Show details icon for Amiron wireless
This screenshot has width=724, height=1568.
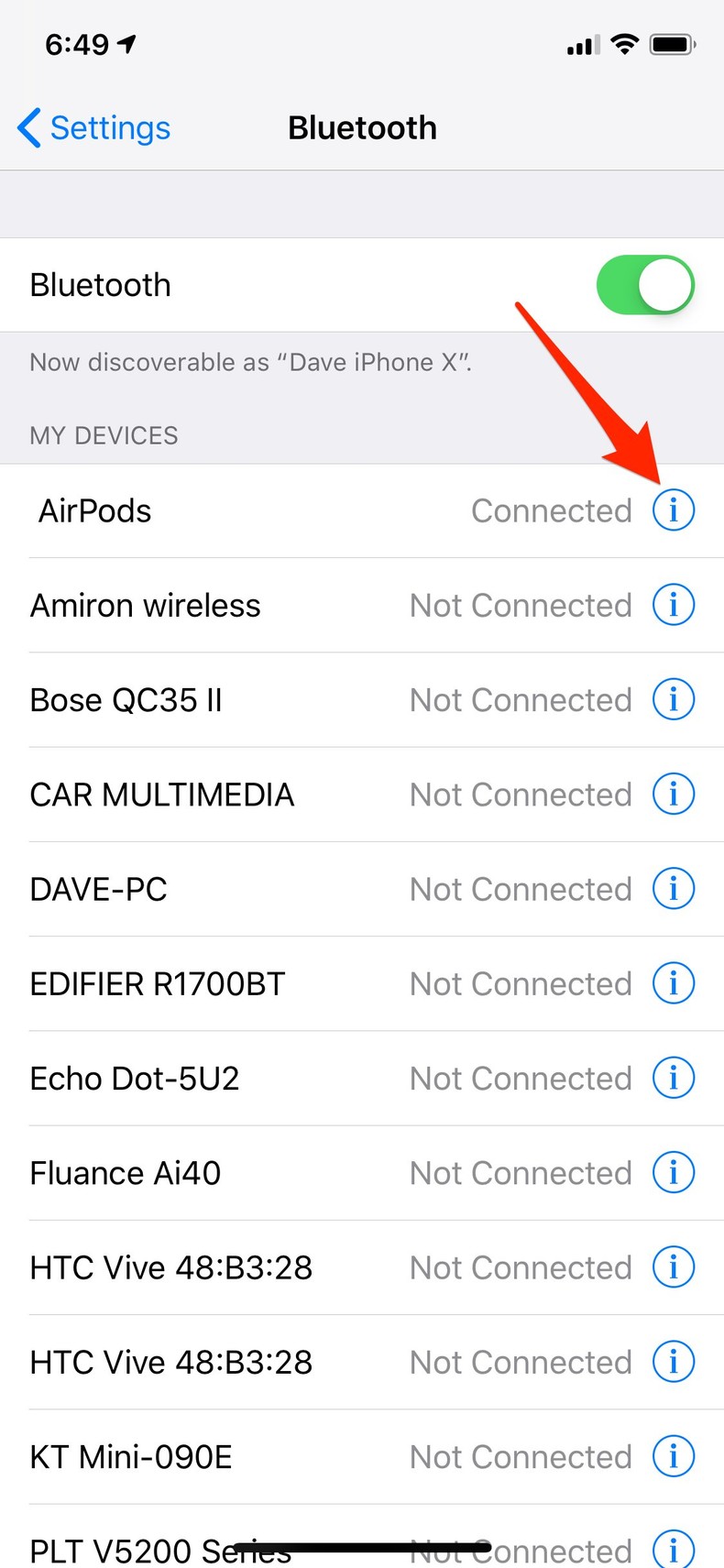point(674,605)
